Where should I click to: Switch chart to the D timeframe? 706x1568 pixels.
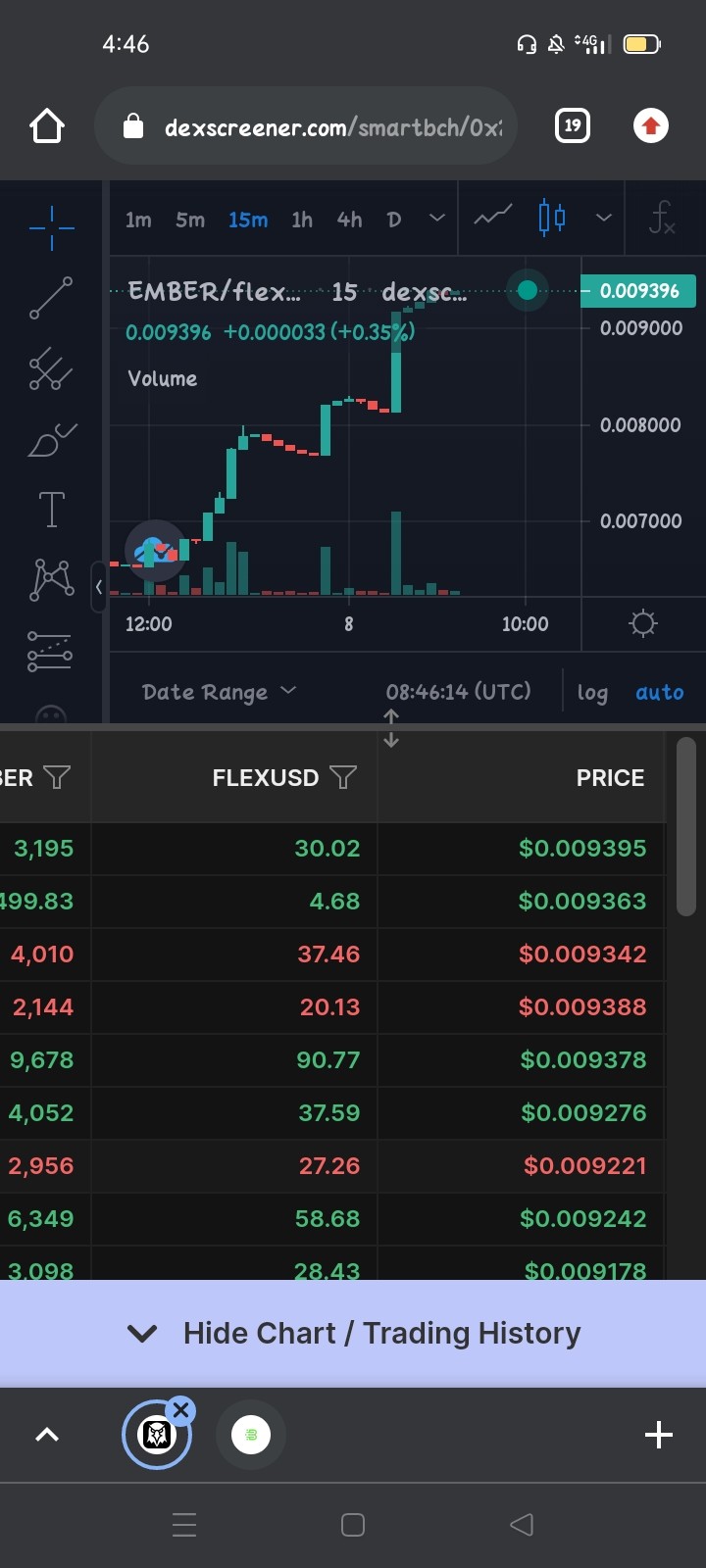pyautogui.click(x=394, y=220)
